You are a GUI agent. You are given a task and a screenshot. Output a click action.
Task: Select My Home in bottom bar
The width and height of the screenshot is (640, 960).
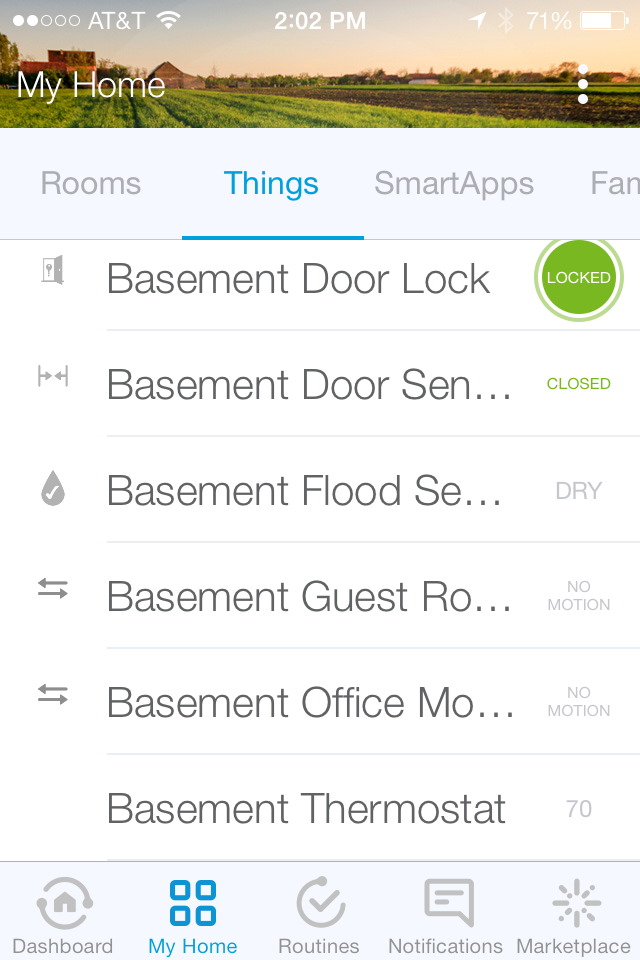pos(192,916)
